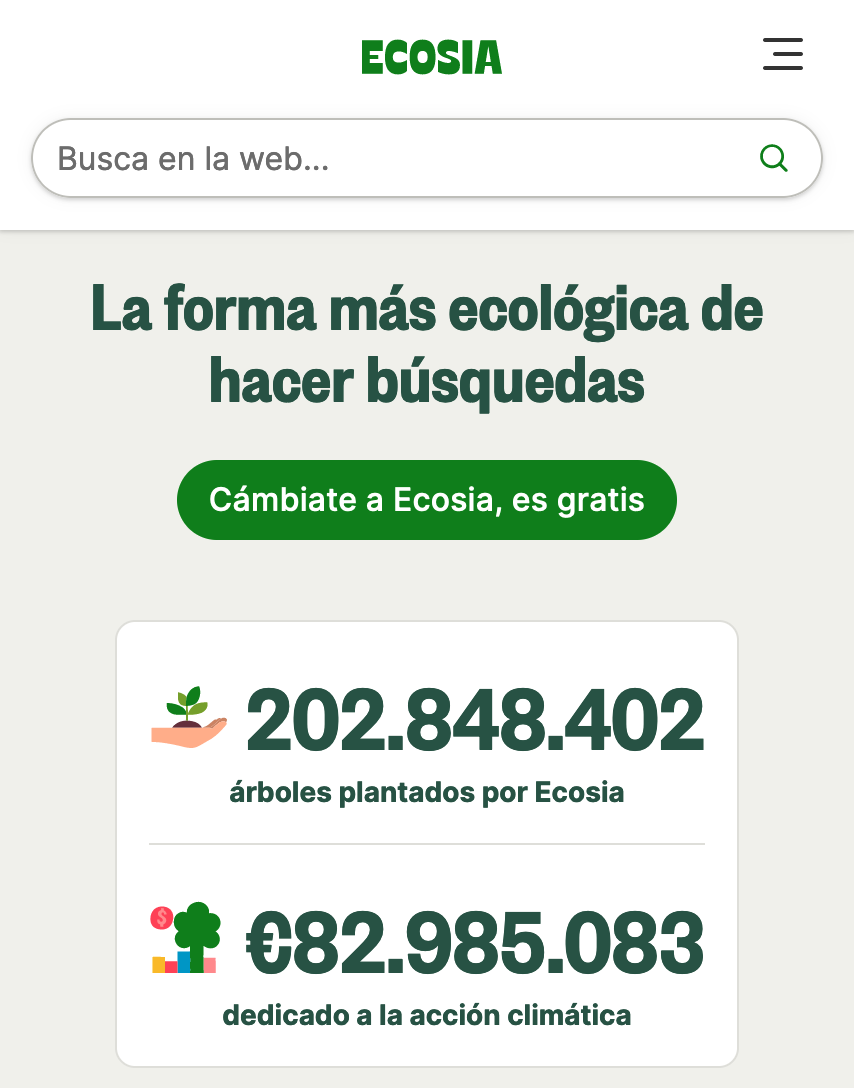Tap the green tree crown icon
This screenshot has height=1088, width=854.
point(197,925)
